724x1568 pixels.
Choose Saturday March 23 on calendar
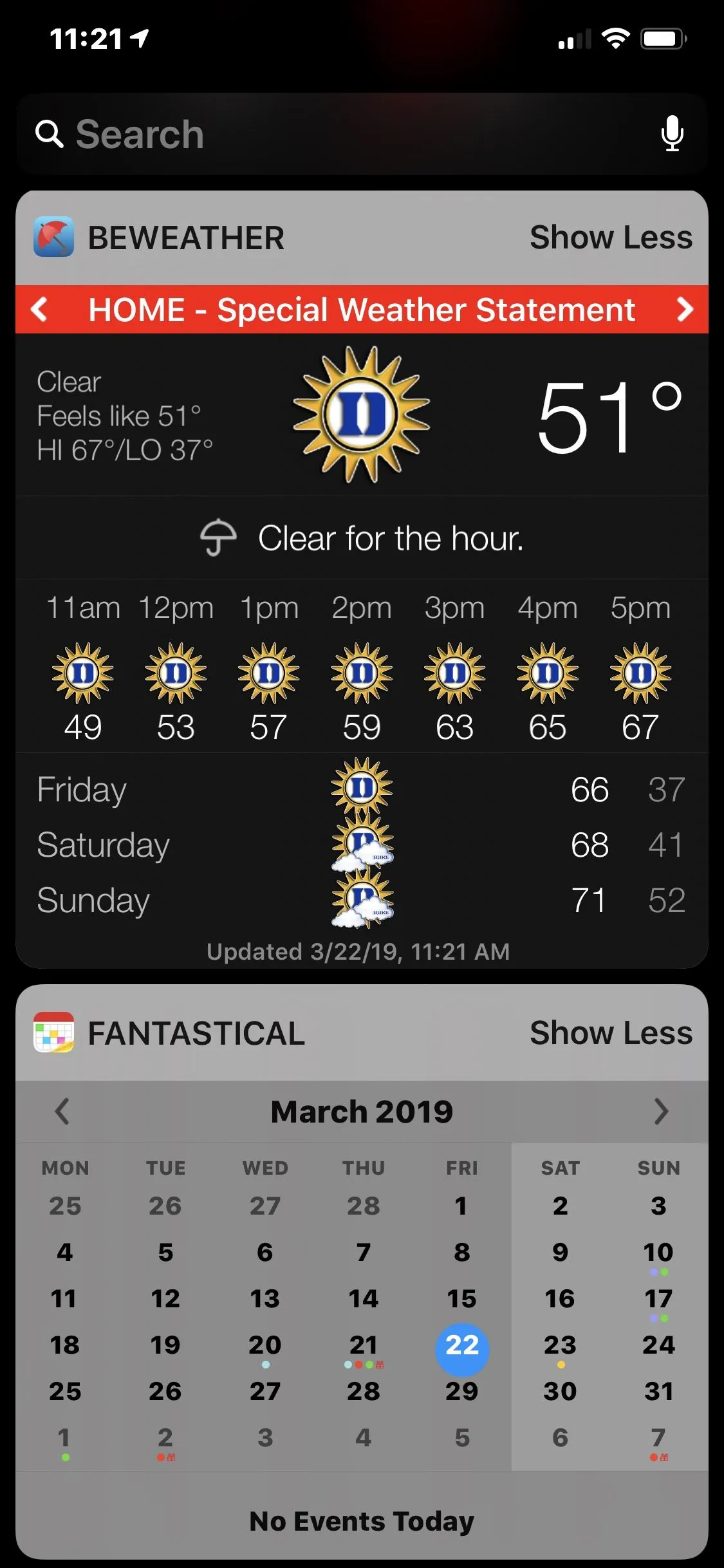point(560,1346)
